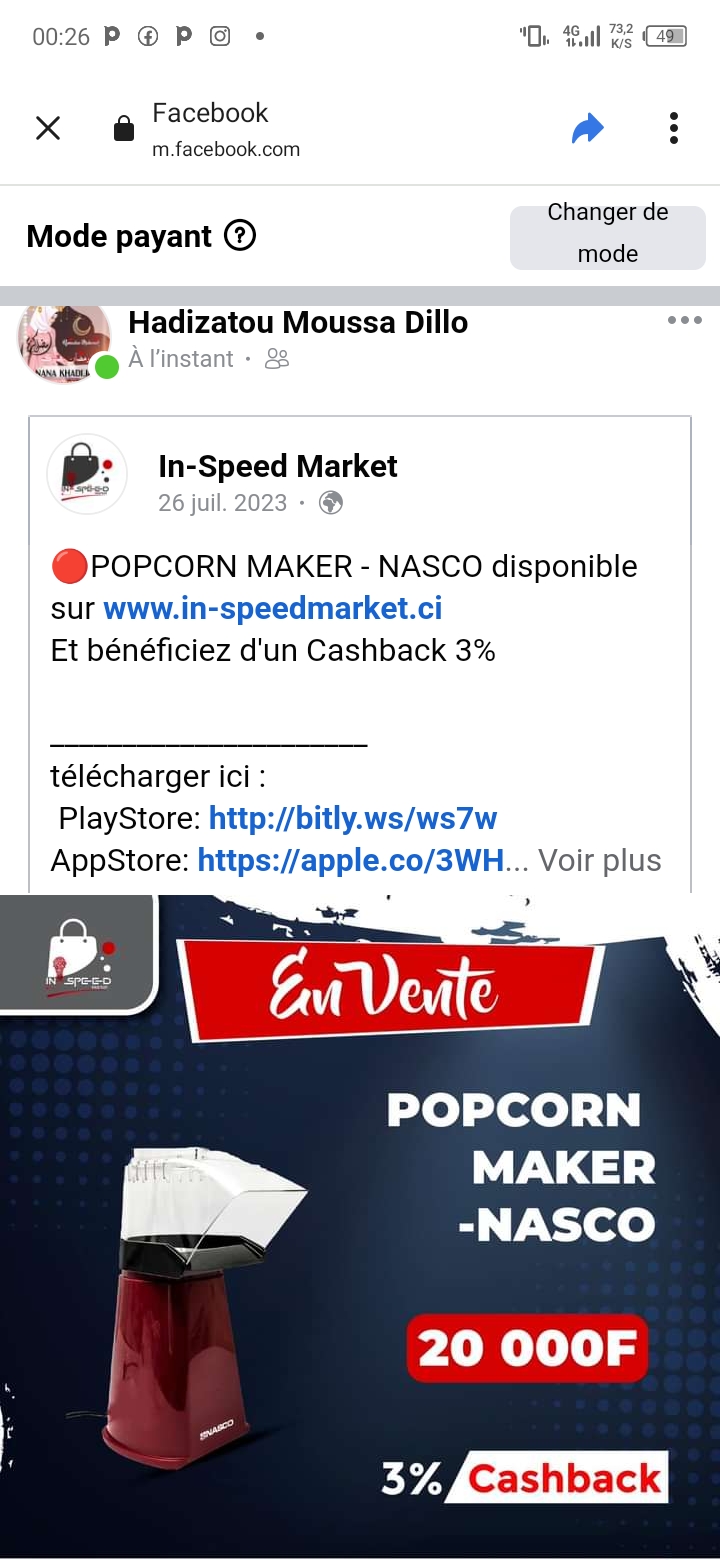720x1560 pixels.
Task: Open the In-Speed Market page
Action: [278, 466]
